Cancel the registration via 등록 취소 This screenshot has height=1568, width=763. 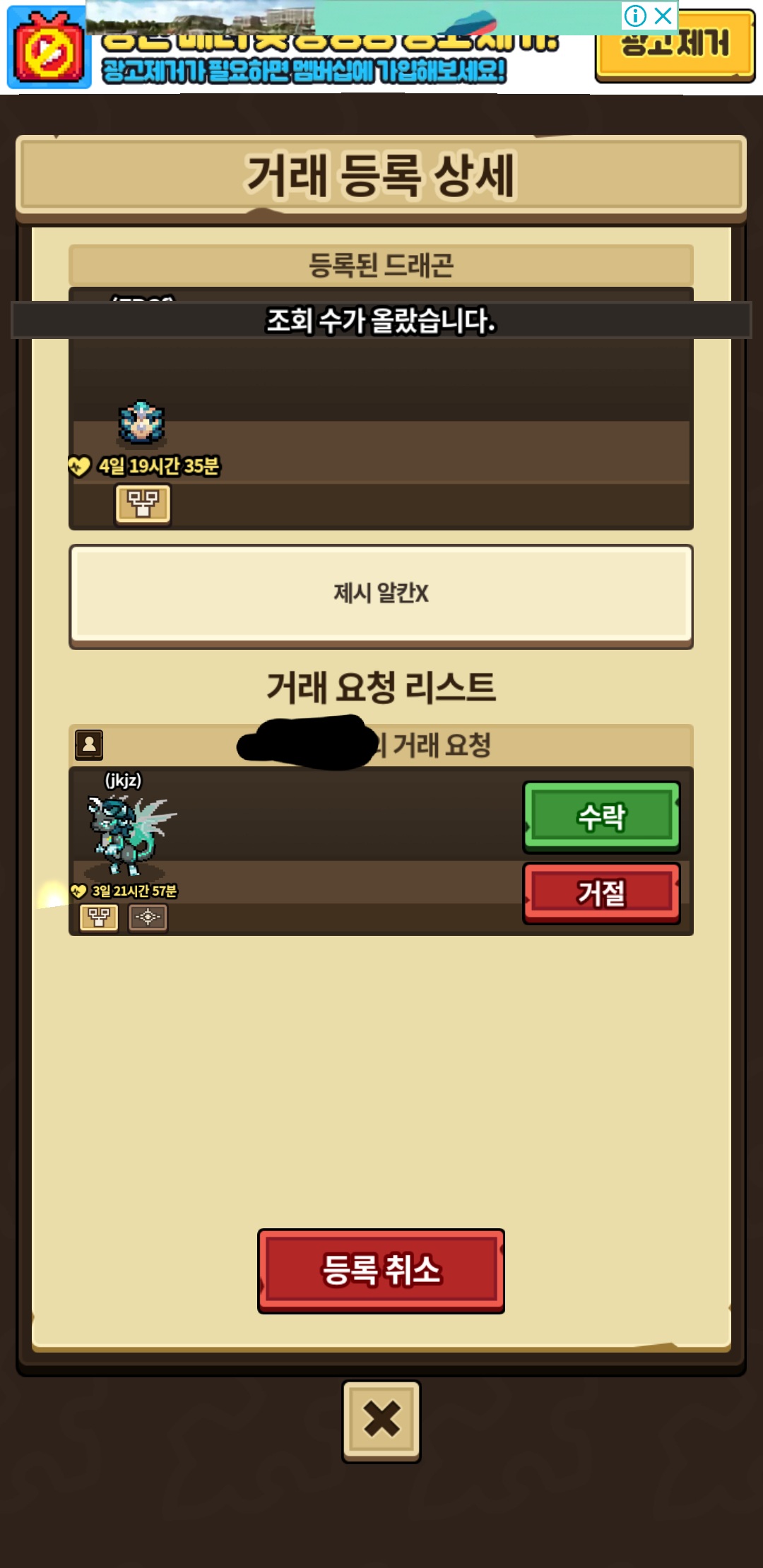coord(381,1271)
